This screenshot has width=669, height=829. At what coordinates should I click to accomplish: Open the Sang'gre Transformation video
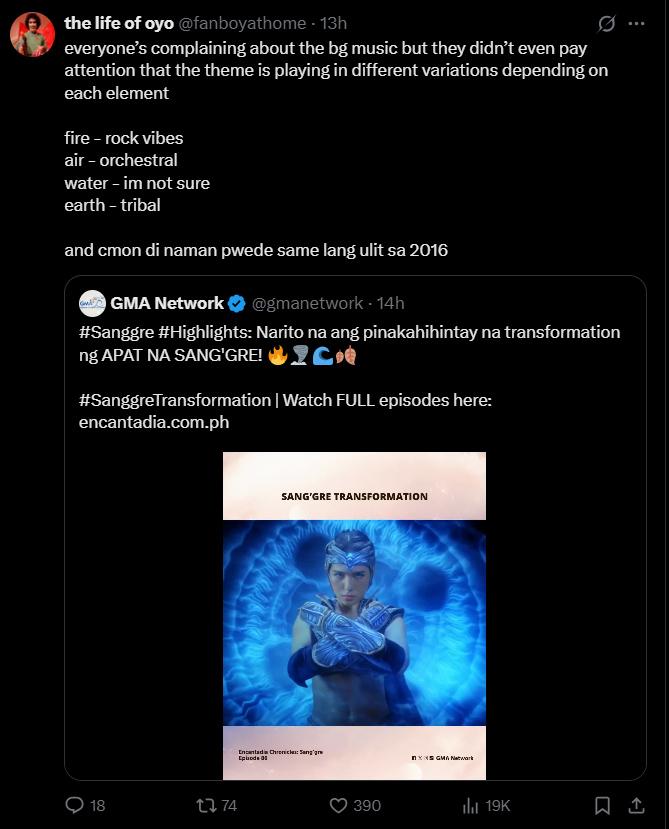pos(354,615)
